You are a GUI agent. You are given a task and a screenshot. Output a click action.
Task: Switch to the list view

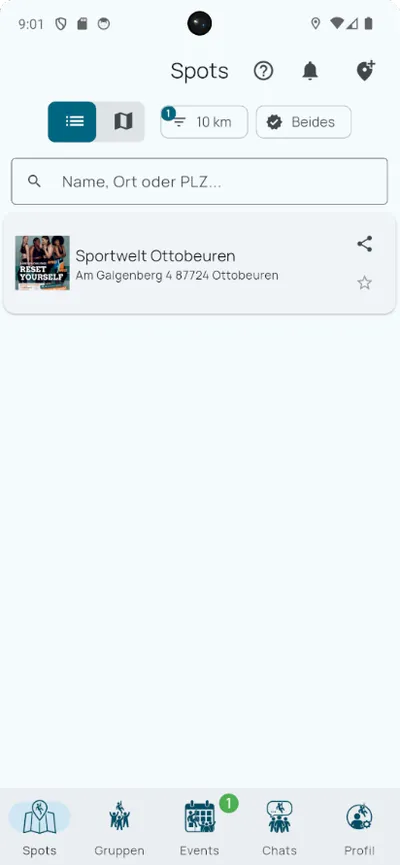[x=72, y=122]
